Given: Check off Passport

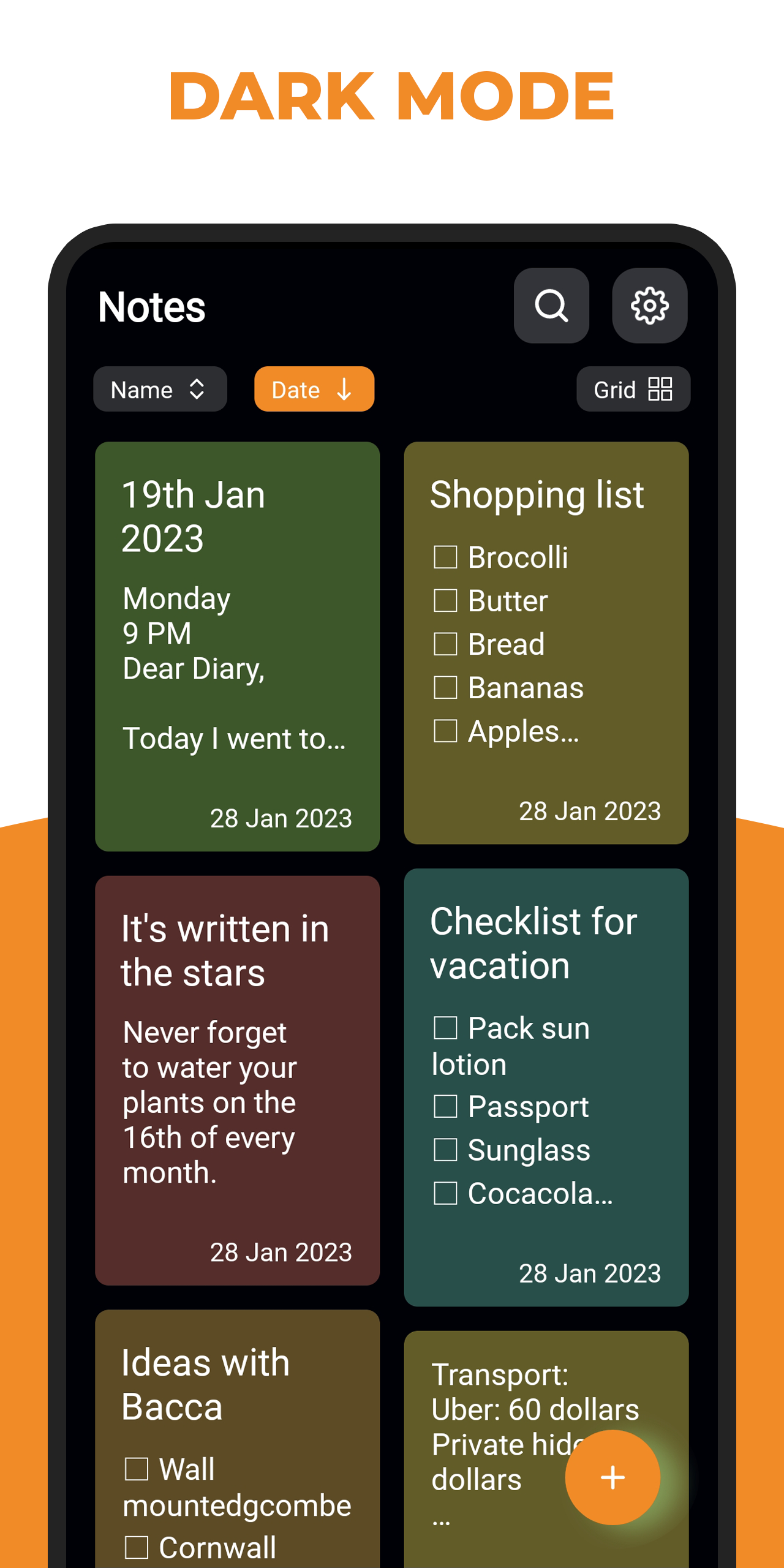Looking at the screenshot, I should [445, 1106].
